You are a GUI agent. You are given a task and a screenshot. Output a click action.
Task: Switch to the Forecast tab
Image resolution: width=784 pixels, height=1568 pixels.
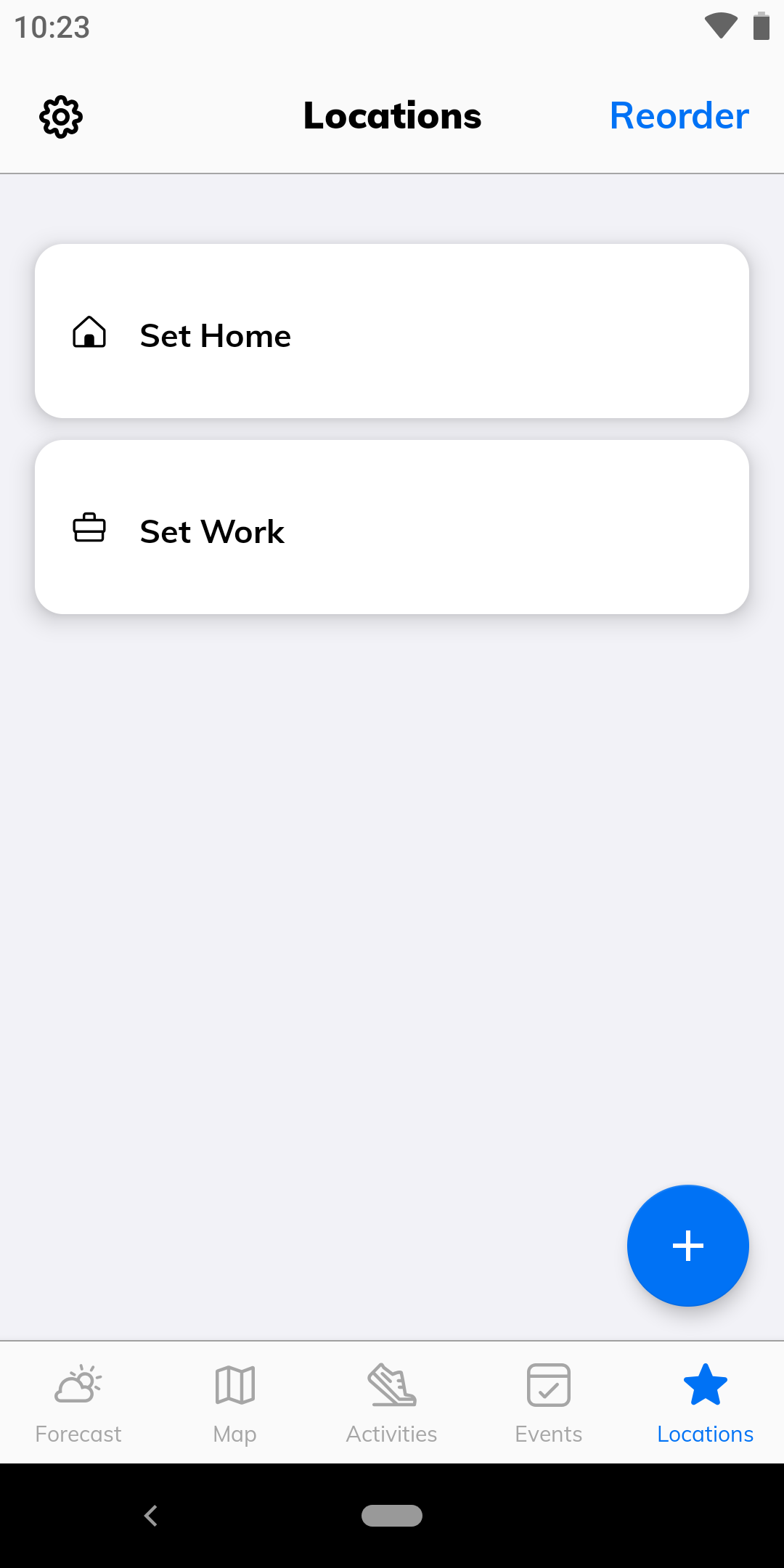coord(78,1402)
